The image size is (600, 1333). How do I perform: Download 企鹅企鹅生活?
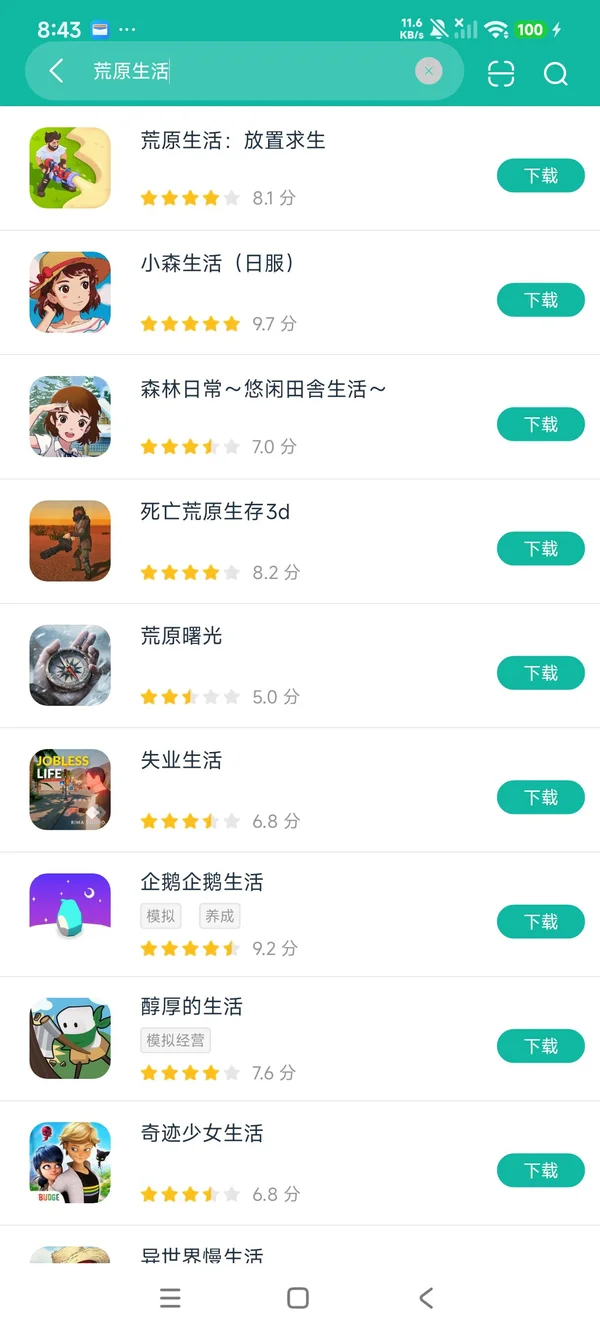click(x=540, y=921)
